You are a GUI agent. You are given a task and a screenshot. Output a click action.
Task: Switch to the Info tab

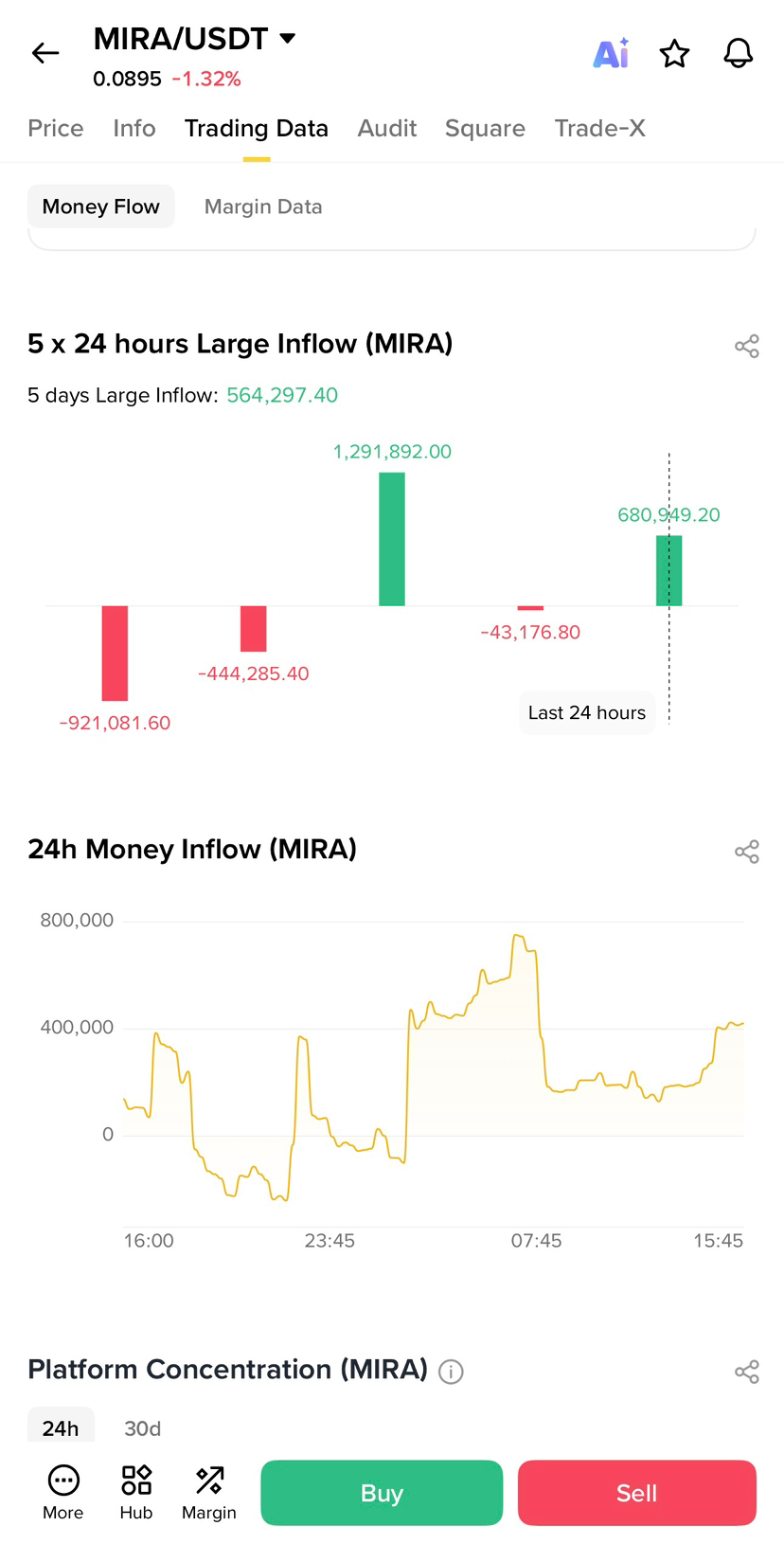134,128
